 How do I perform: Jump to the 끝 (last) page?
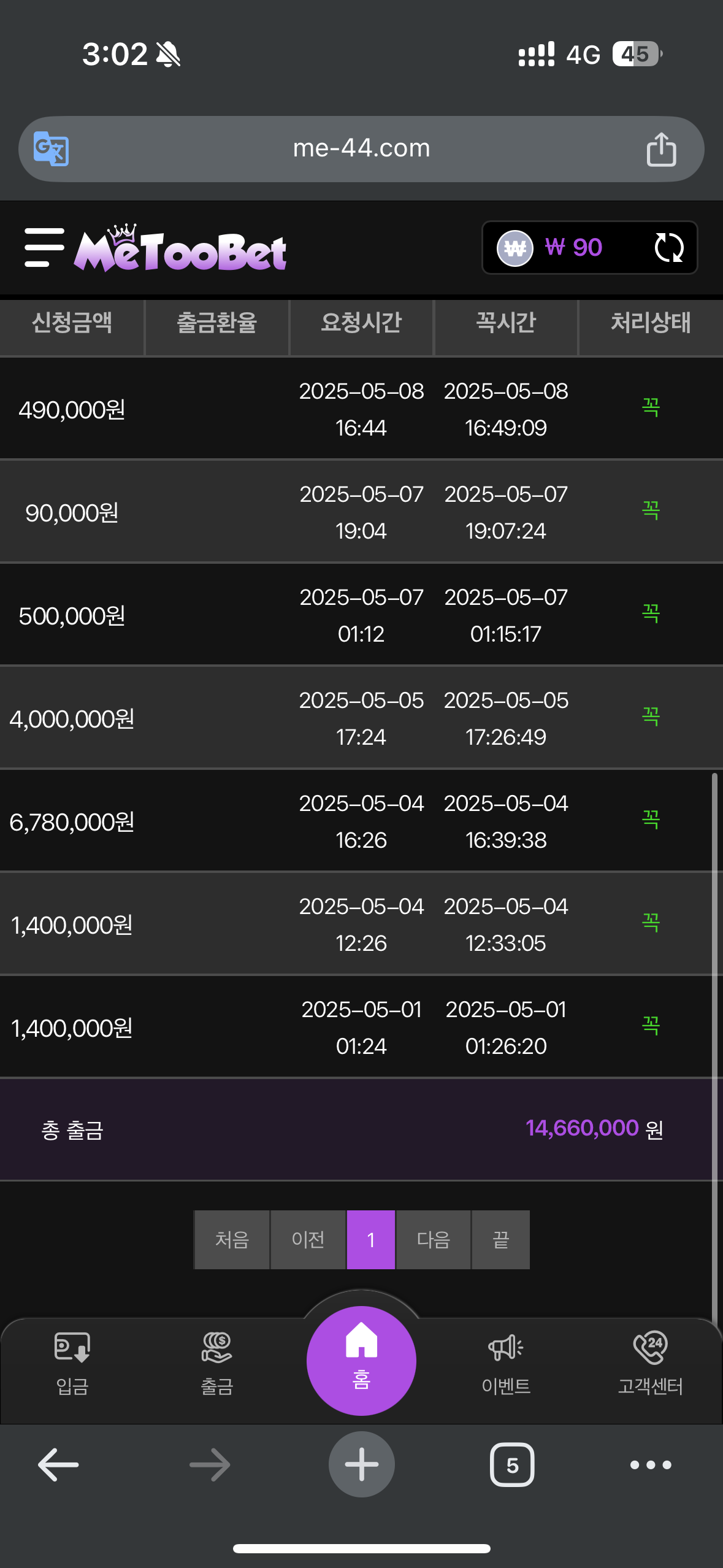point(501,1240)
